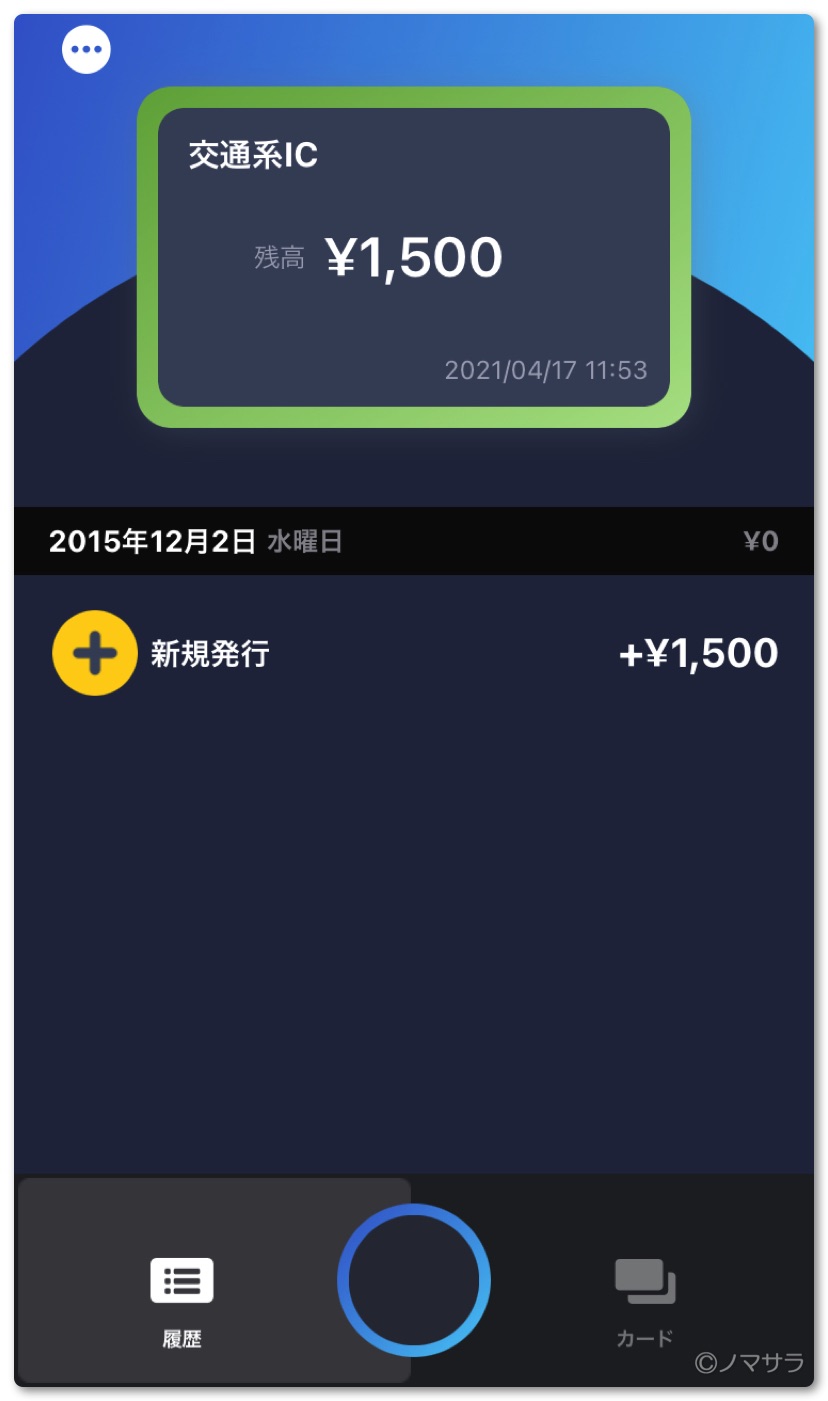Open the three-dot more options menu
The image size is (828, 1401).
tap(86, 49)
